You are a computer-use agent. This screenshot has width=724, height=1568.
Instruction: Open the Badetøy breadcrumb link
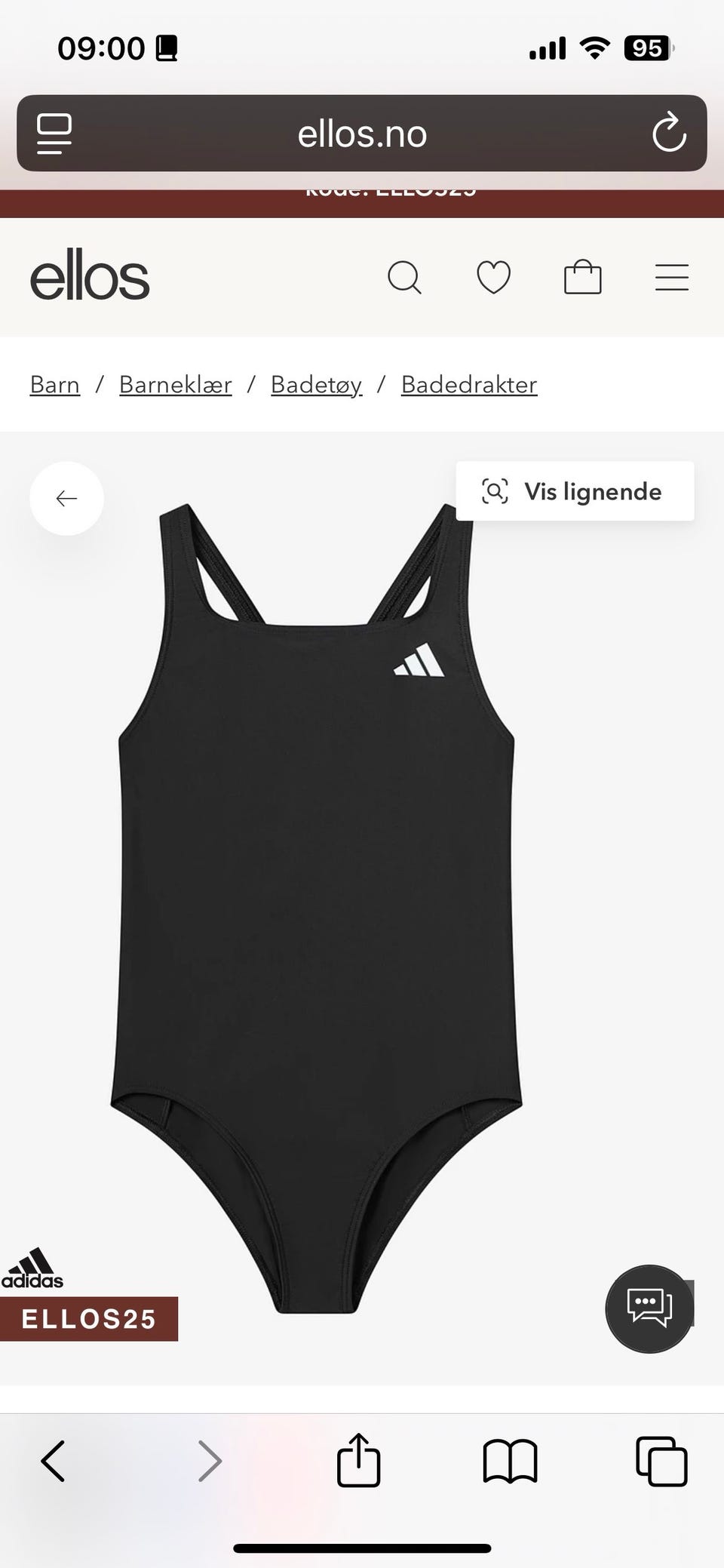pos(316,385)
